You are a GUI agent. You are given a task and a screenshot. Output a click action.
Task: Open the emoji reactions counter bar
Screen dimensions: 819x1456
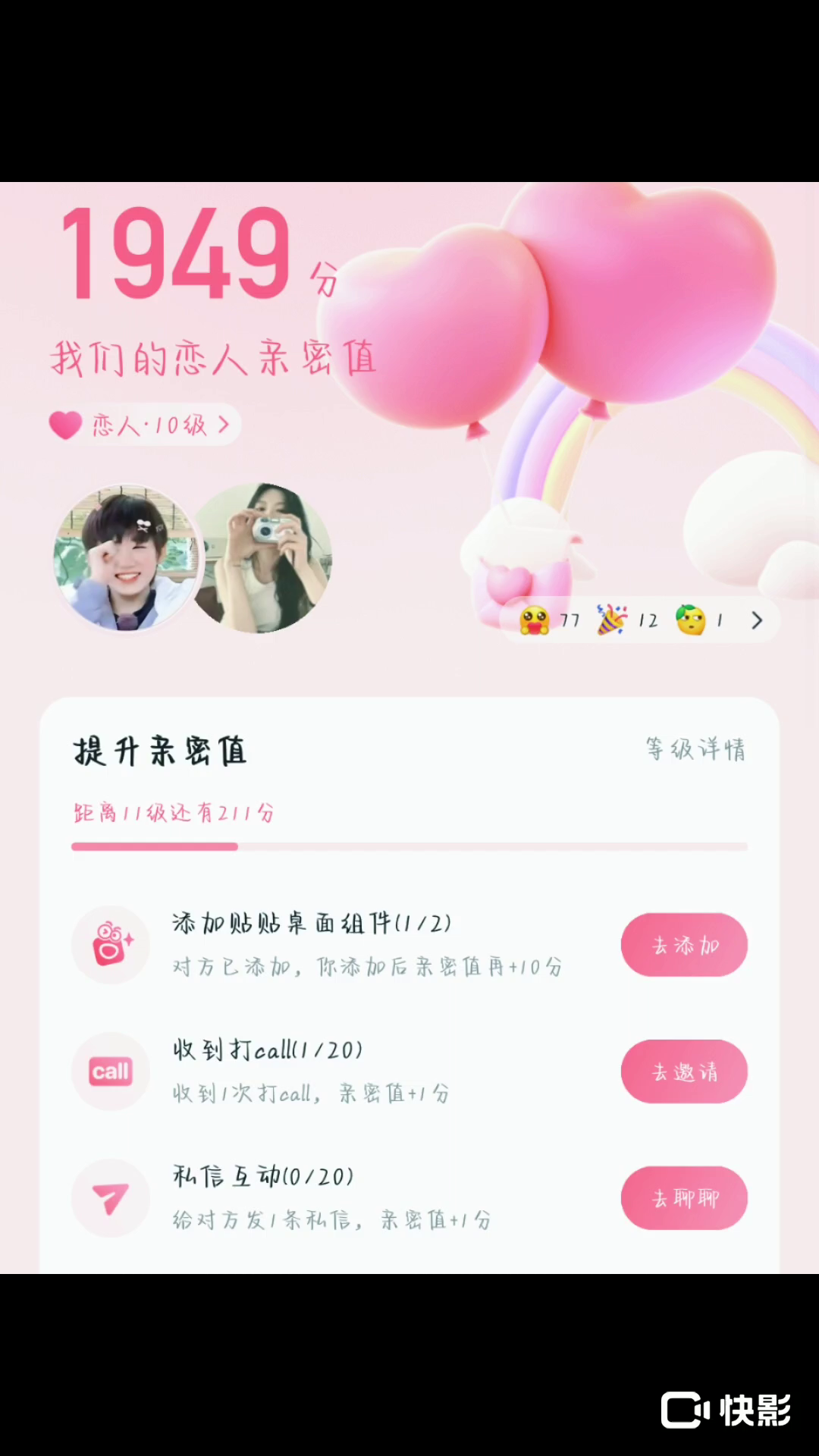pyautogui.click(x=640, y=621)
